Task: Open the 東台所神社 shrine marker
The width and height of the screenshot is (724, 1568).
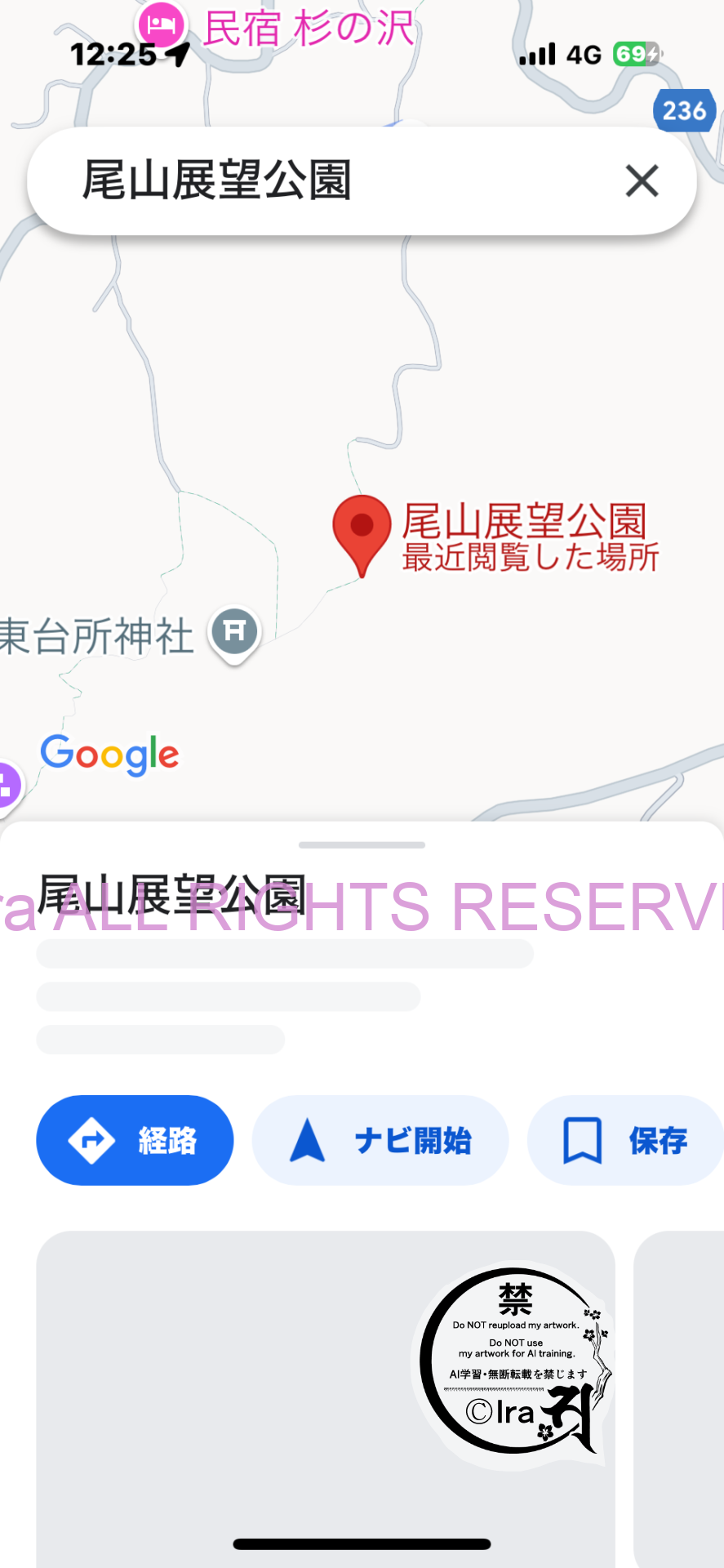Action: click(234, 633)
